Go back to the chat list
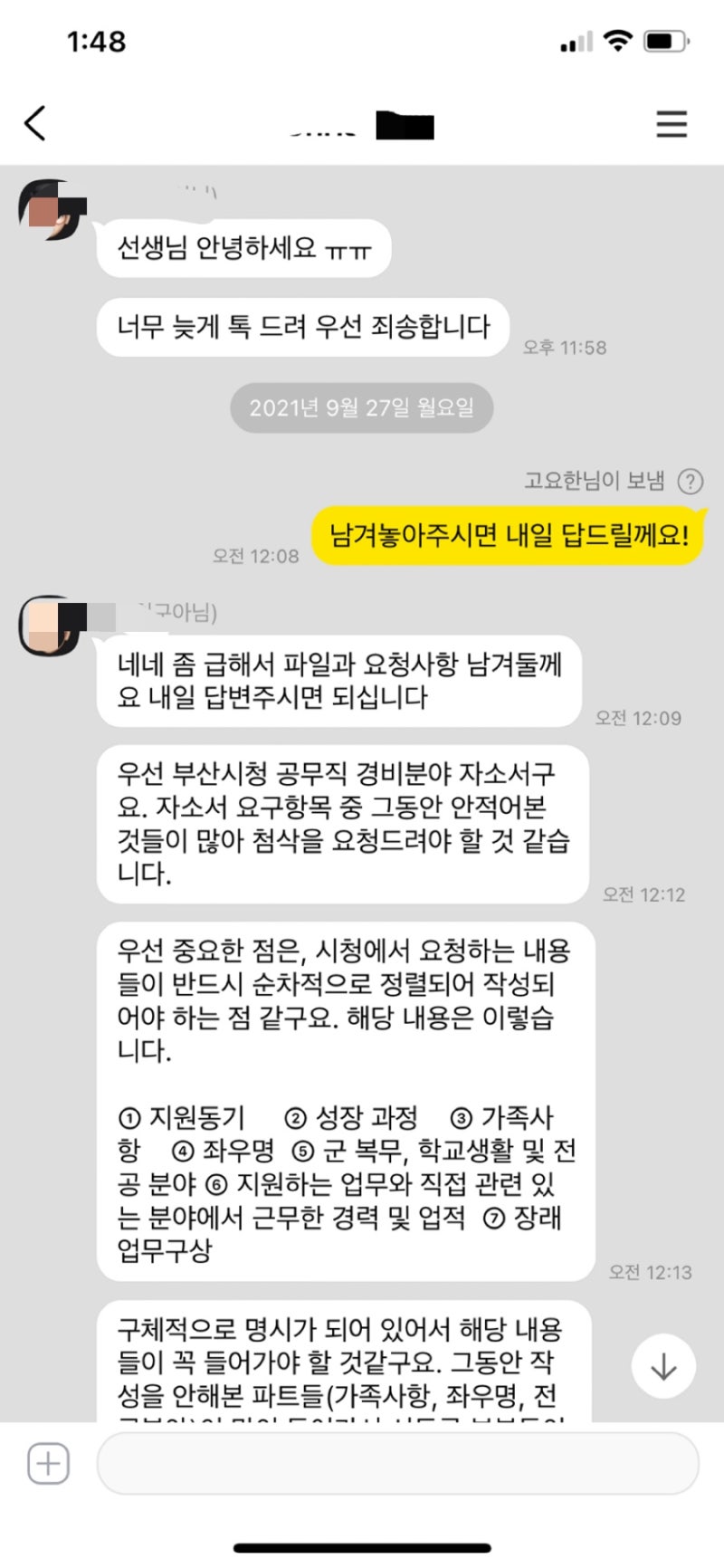Image resolution: width=724 pixels, height=1568 pixels. pyautogui.click(x=35, y=123)
